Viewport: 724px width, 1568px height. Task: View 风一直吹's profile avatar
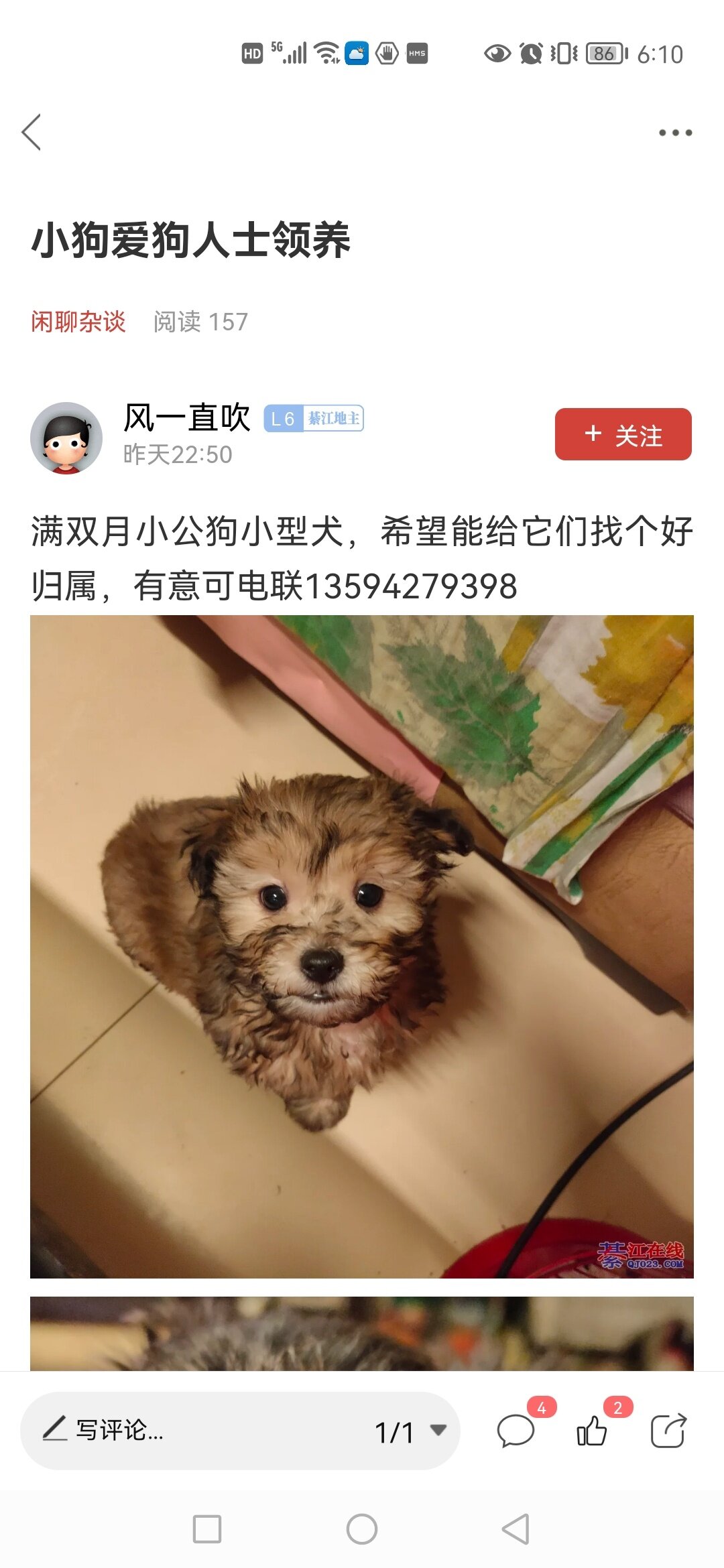66,438
